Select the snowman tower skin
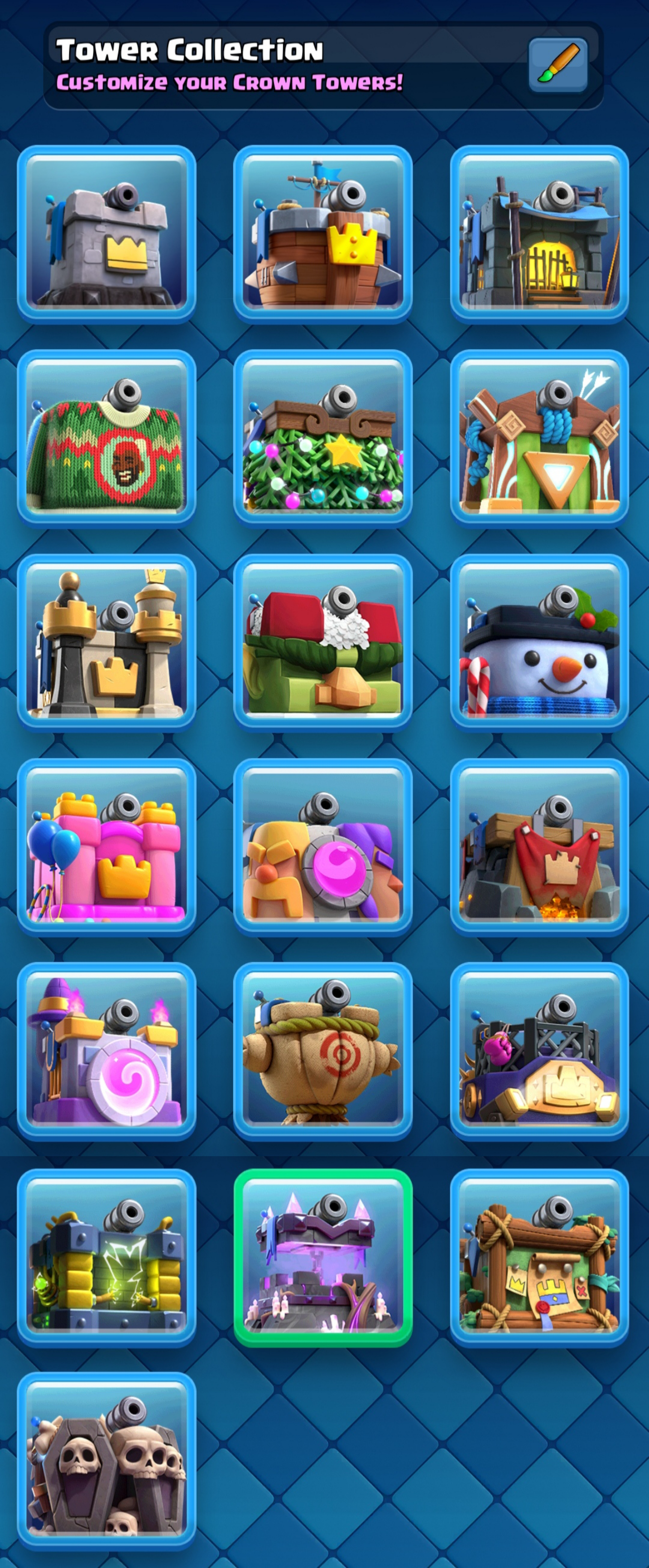 click(539, 642)
